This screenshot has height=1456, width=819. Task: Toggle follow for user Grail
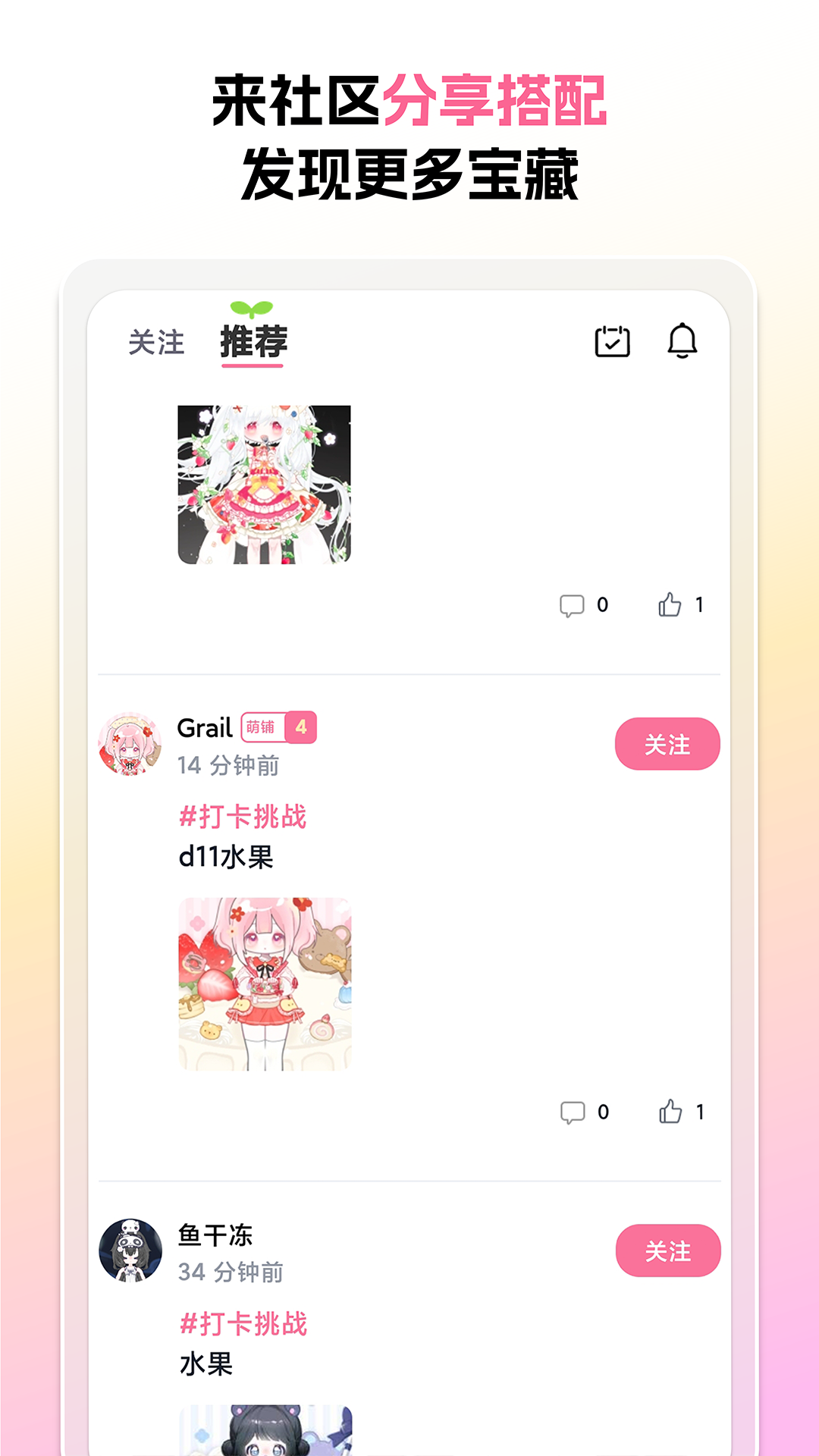click(668, 744)
